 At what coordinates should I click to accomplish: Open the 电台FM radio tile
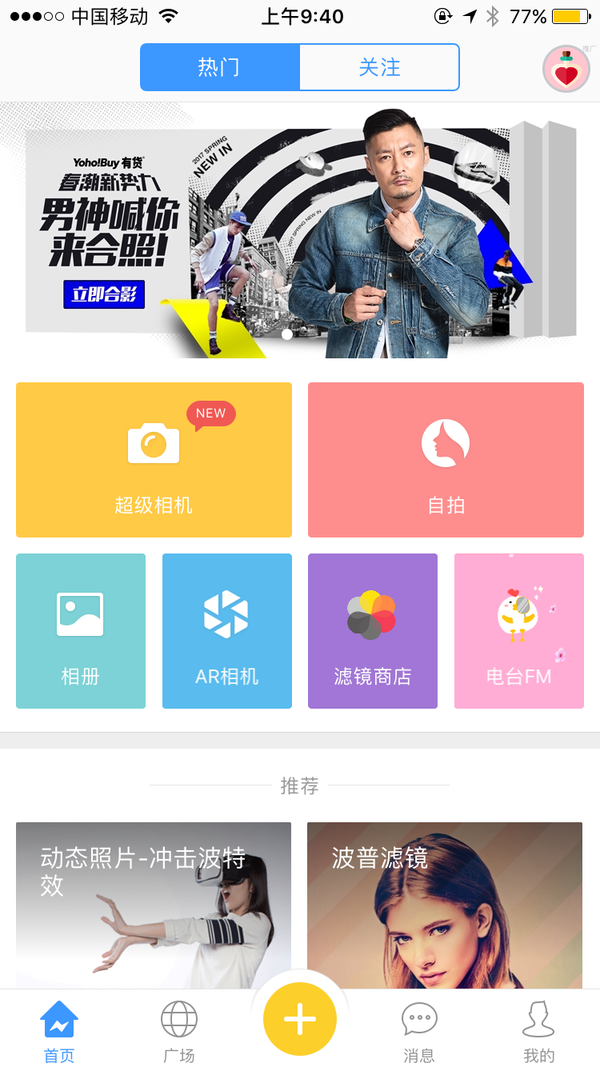coord(519,631)
